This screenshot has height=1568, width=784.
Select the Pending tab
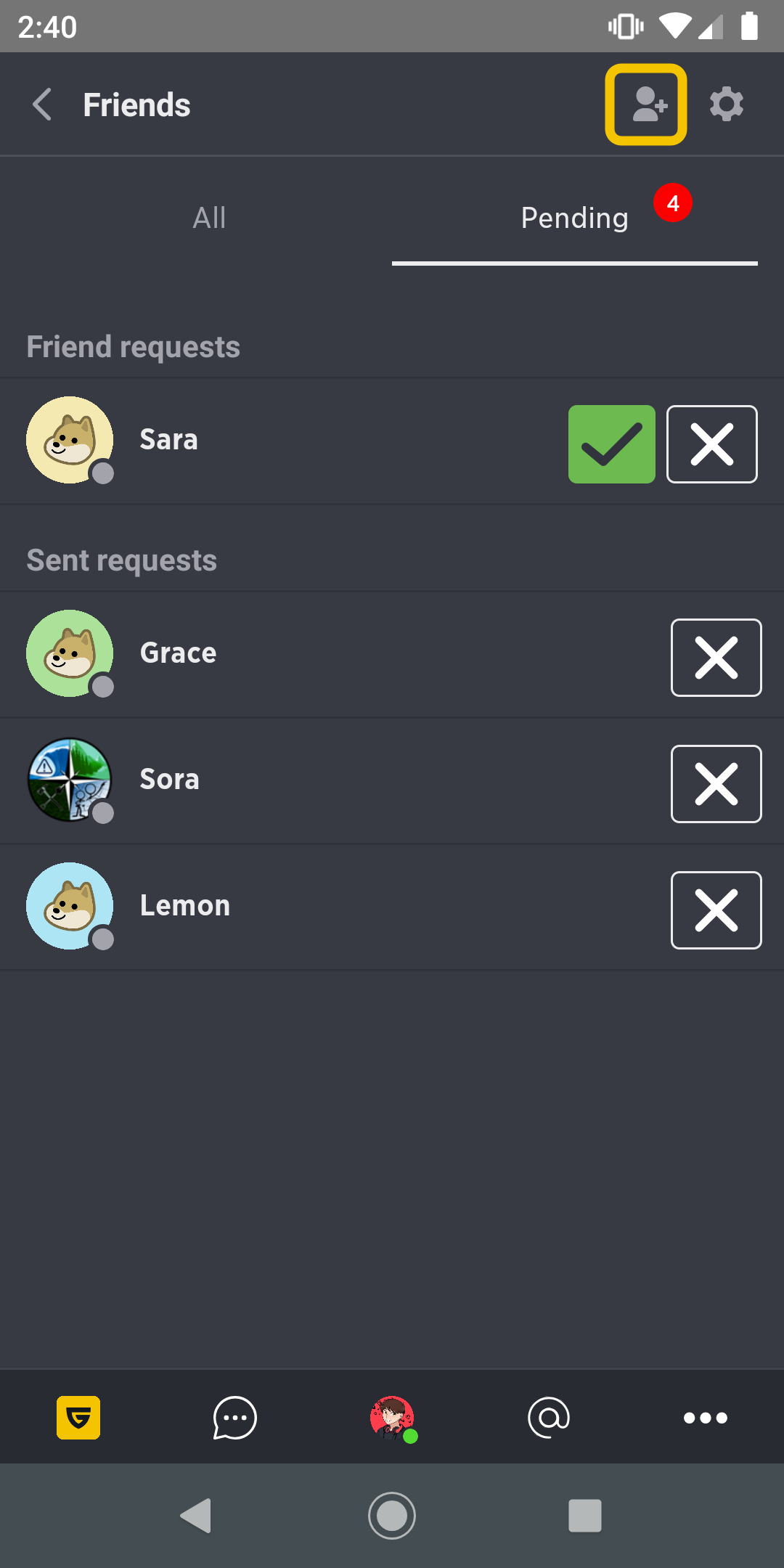575,218
